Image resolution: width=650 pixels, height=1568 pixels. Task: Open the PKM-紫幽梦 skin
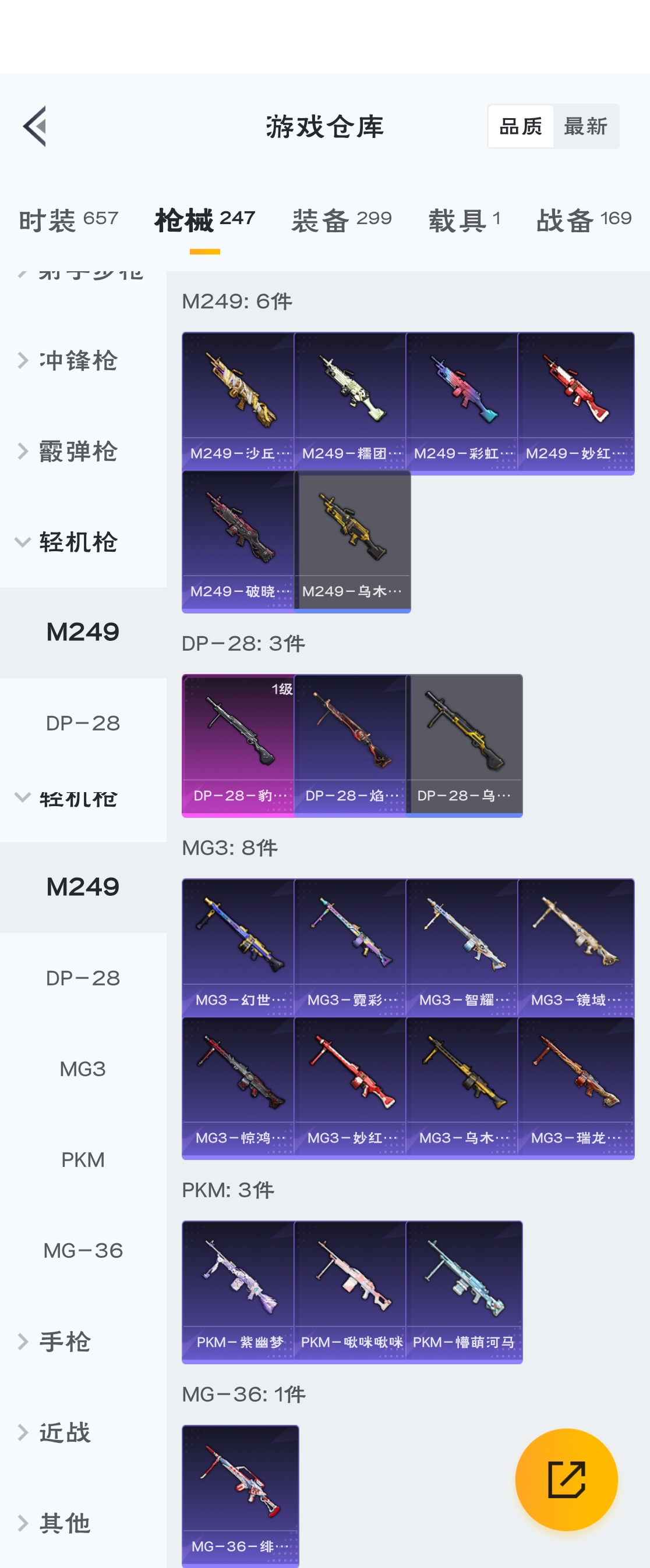238,1290
